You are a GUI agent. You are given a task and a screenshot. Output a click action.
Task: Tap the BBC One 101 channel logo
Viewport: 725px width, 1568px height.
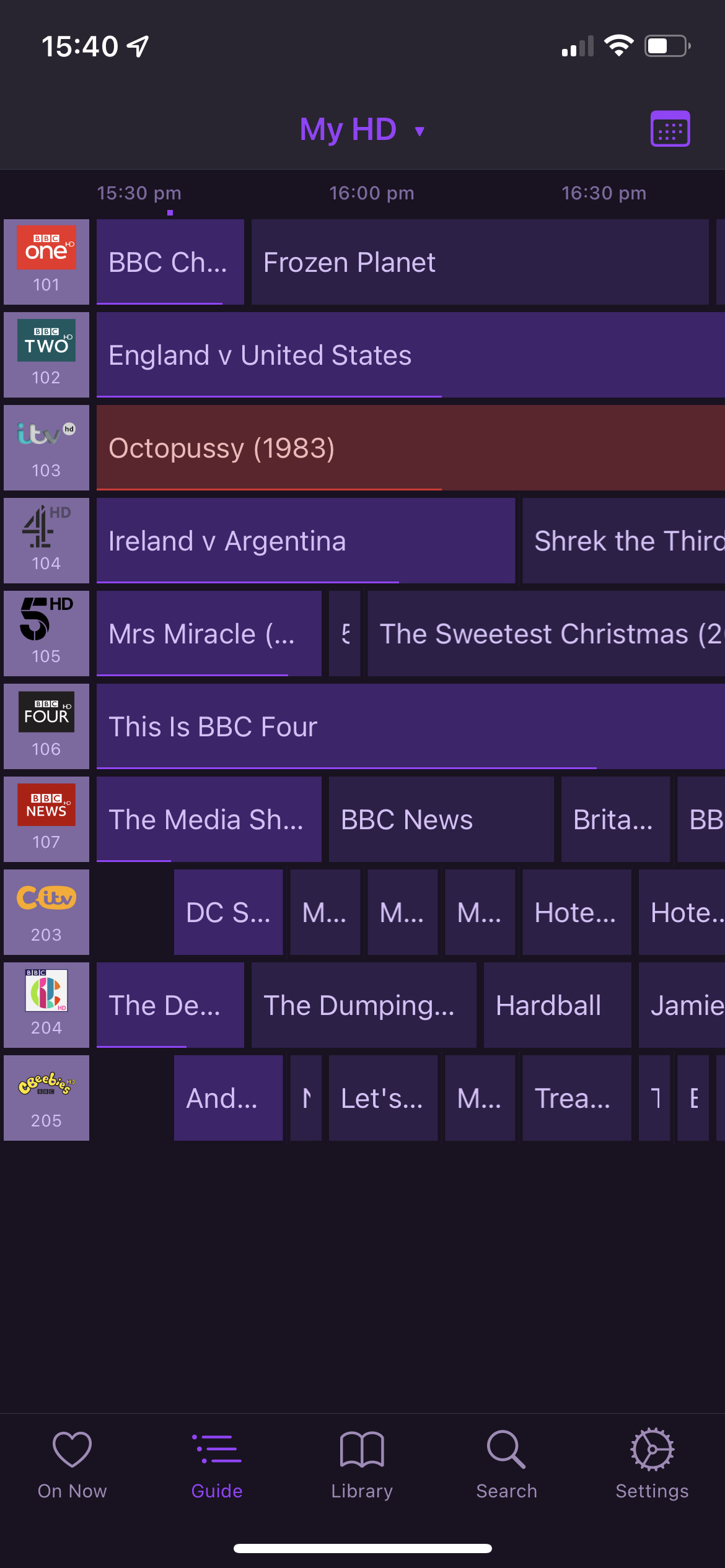(46, 262)
